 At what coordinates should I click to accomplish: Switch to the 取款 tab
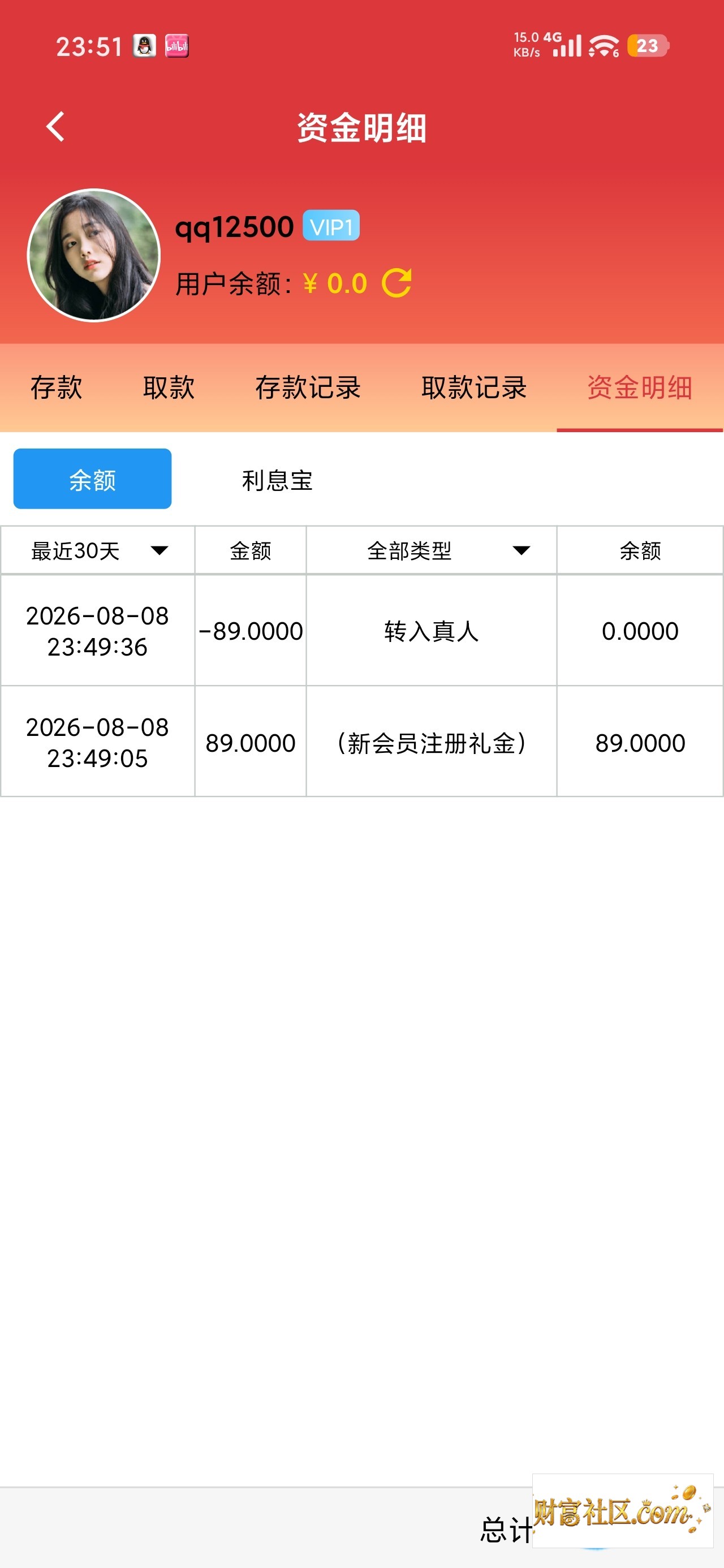click(169, 387)
